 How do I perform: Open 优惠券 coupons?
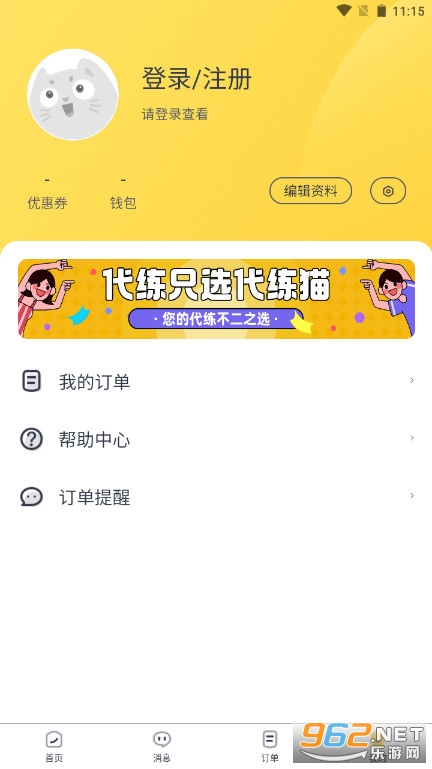click(x=47, y=194)
